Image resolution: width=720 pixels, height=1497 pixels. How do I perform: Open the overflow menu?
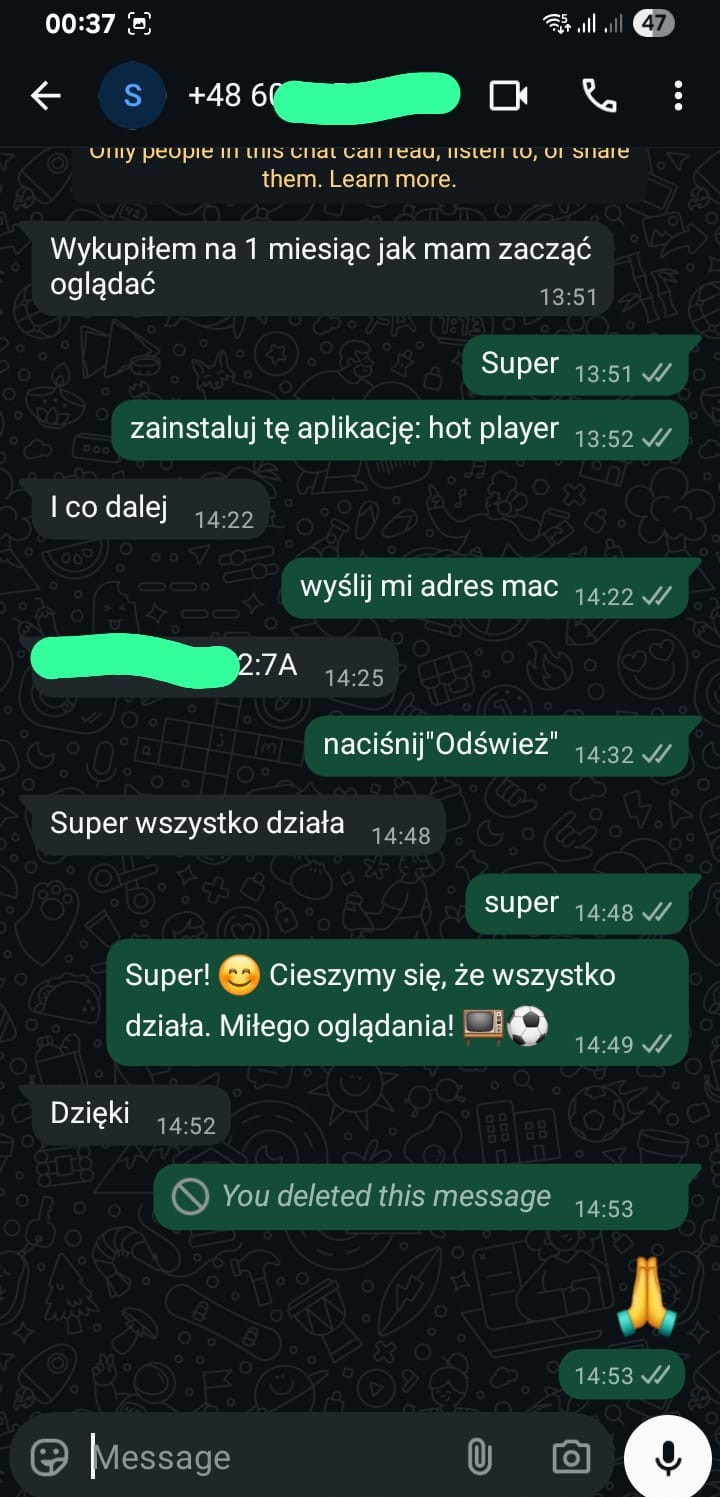click(678, 96)
